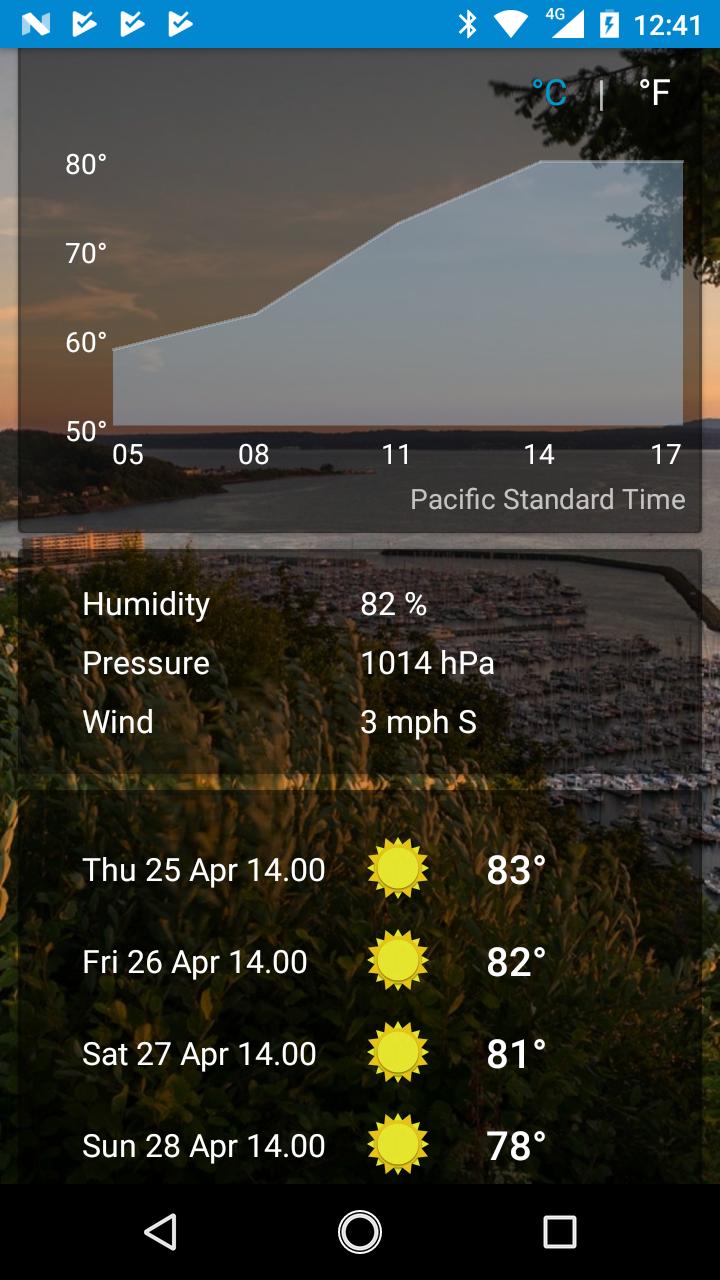Viewport: 720px width, 1280px height.
Task: Select the Fri 26 Apr forecast row
Action: tap(300, 961)
